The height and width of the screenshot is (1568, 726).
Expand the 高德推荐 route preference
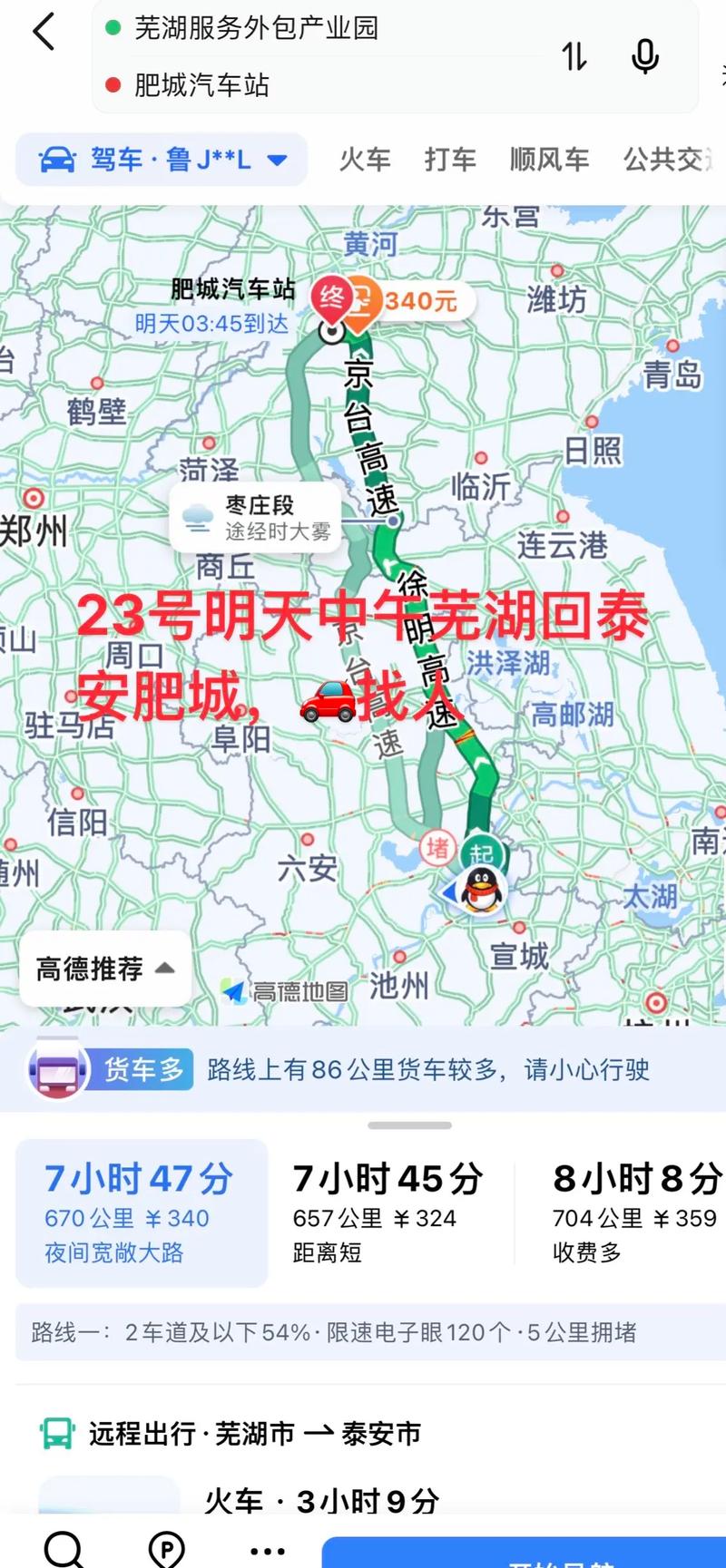click(x=105, y=969)
